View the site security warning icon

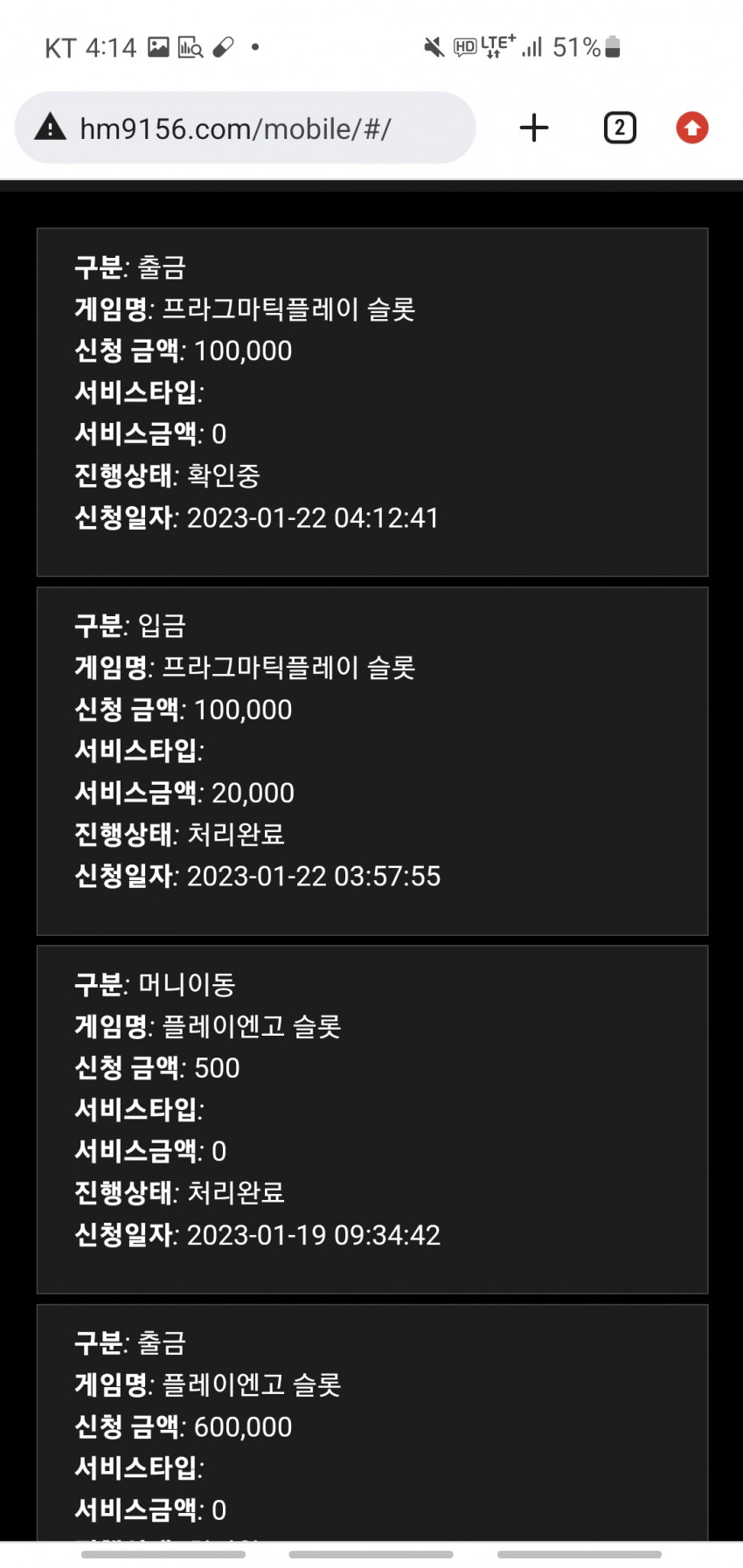coord(50,128)
